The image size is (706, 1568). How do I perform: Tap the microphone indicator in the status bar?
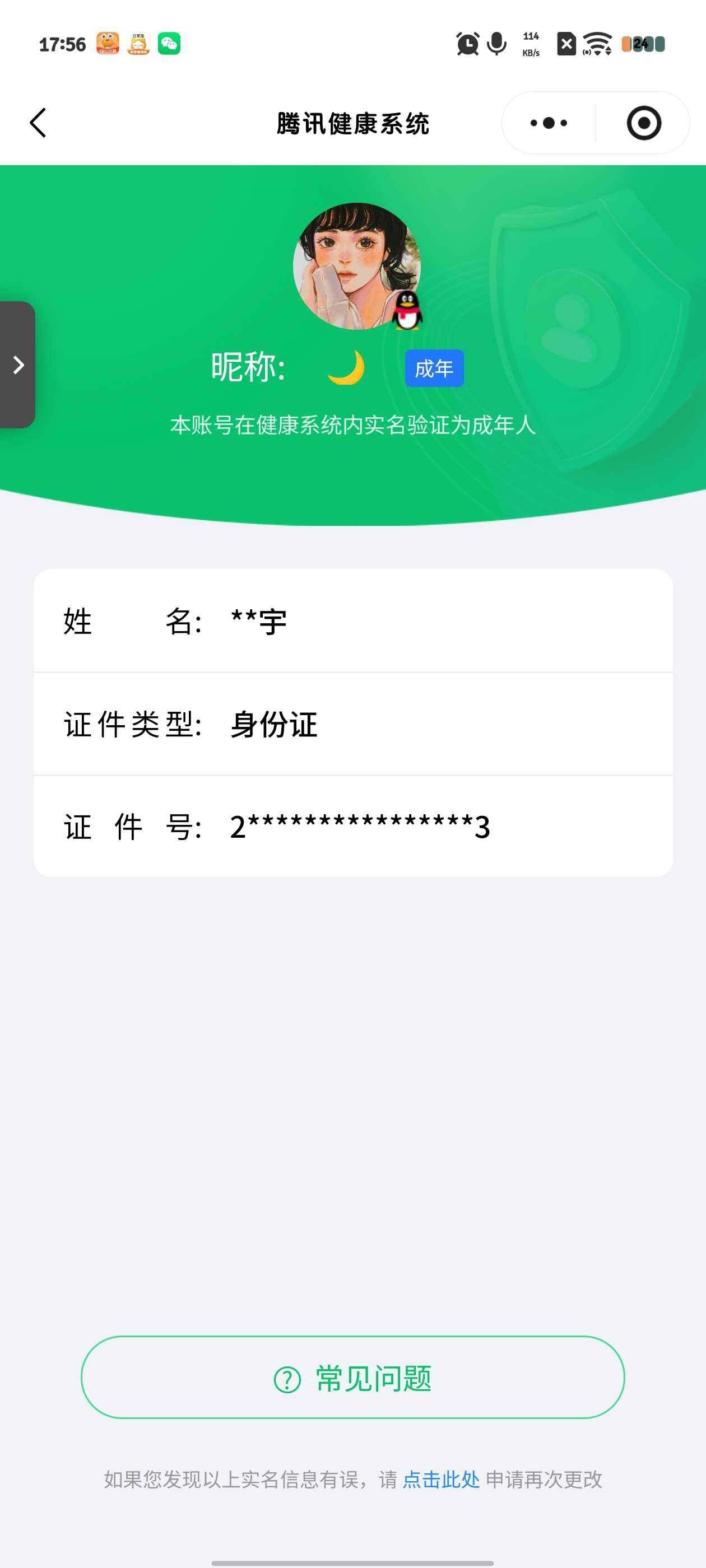496,44
